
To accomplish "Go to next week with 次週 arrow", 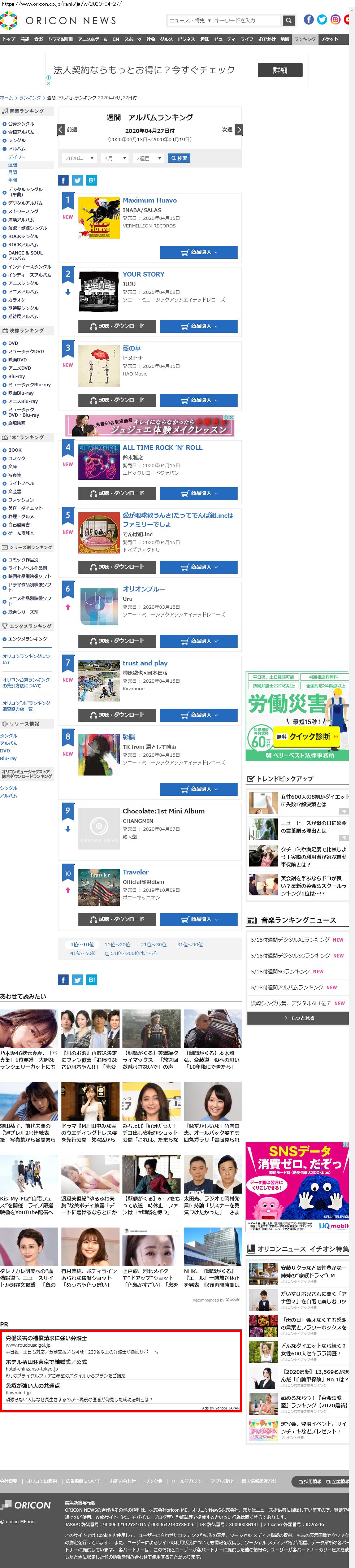I will [239, 130].
